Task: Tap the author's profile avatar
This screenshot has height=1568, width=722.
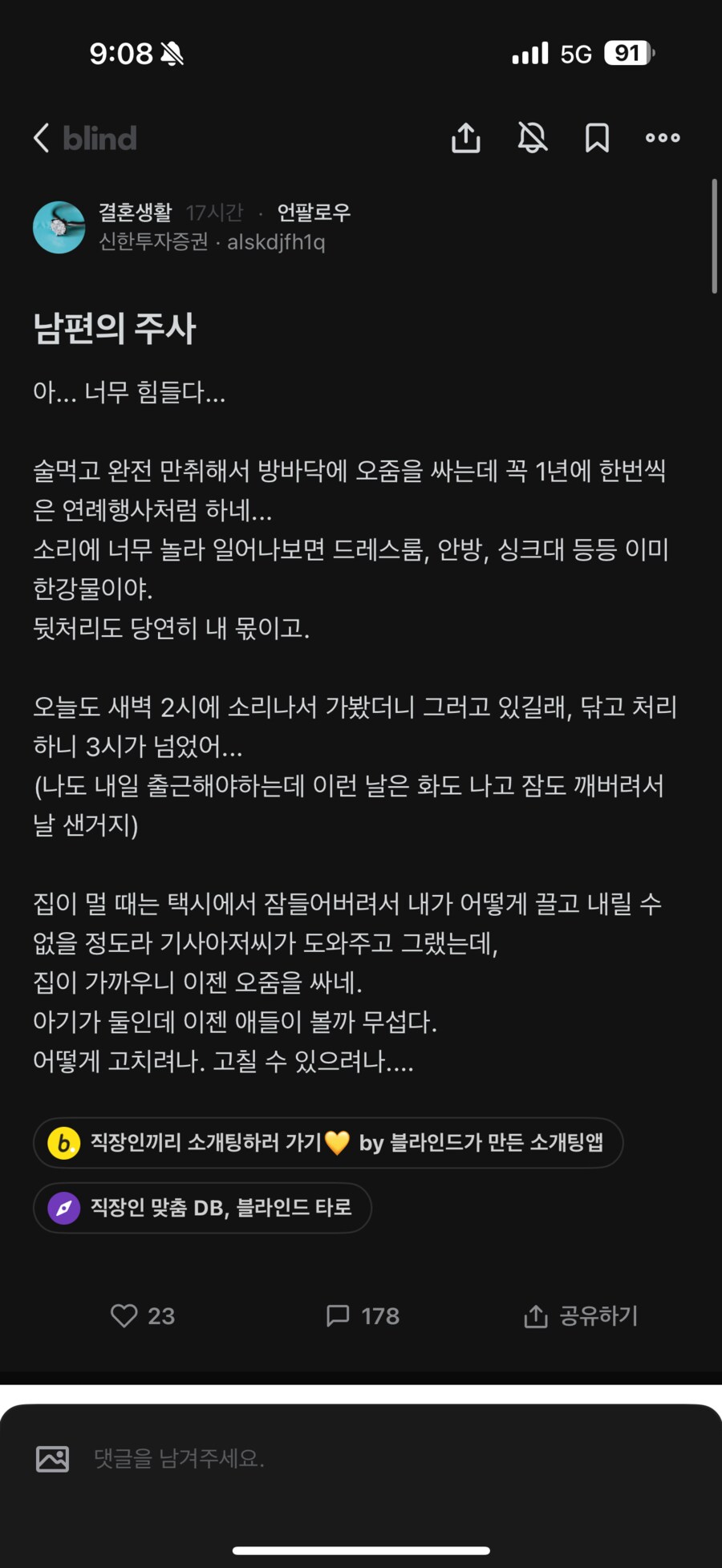Action: (59, 227)
